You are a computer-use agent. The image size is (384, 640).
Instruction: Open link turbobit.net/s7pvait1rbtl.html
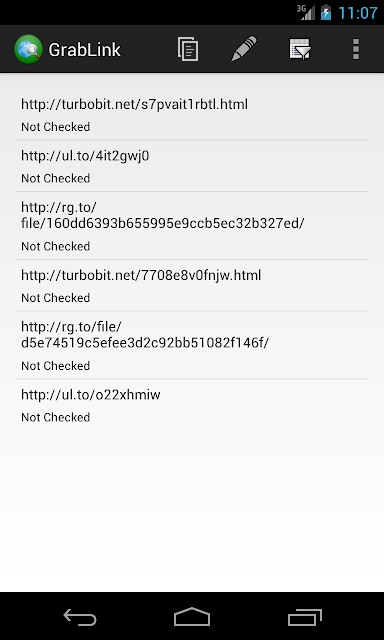coord(192,115)
